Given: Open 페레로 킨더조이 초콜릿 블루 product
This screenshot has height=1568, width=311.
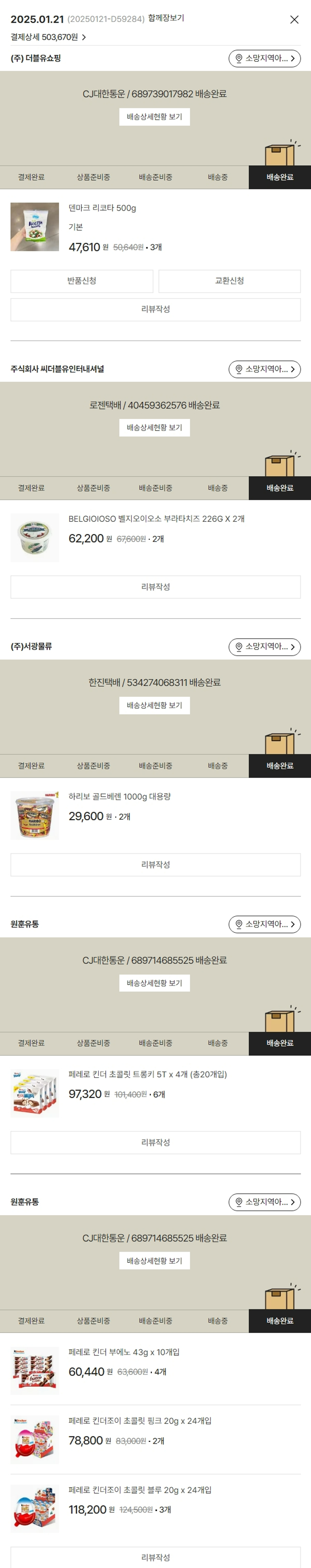Looking at the screenshot, I should click(140, 1490).
